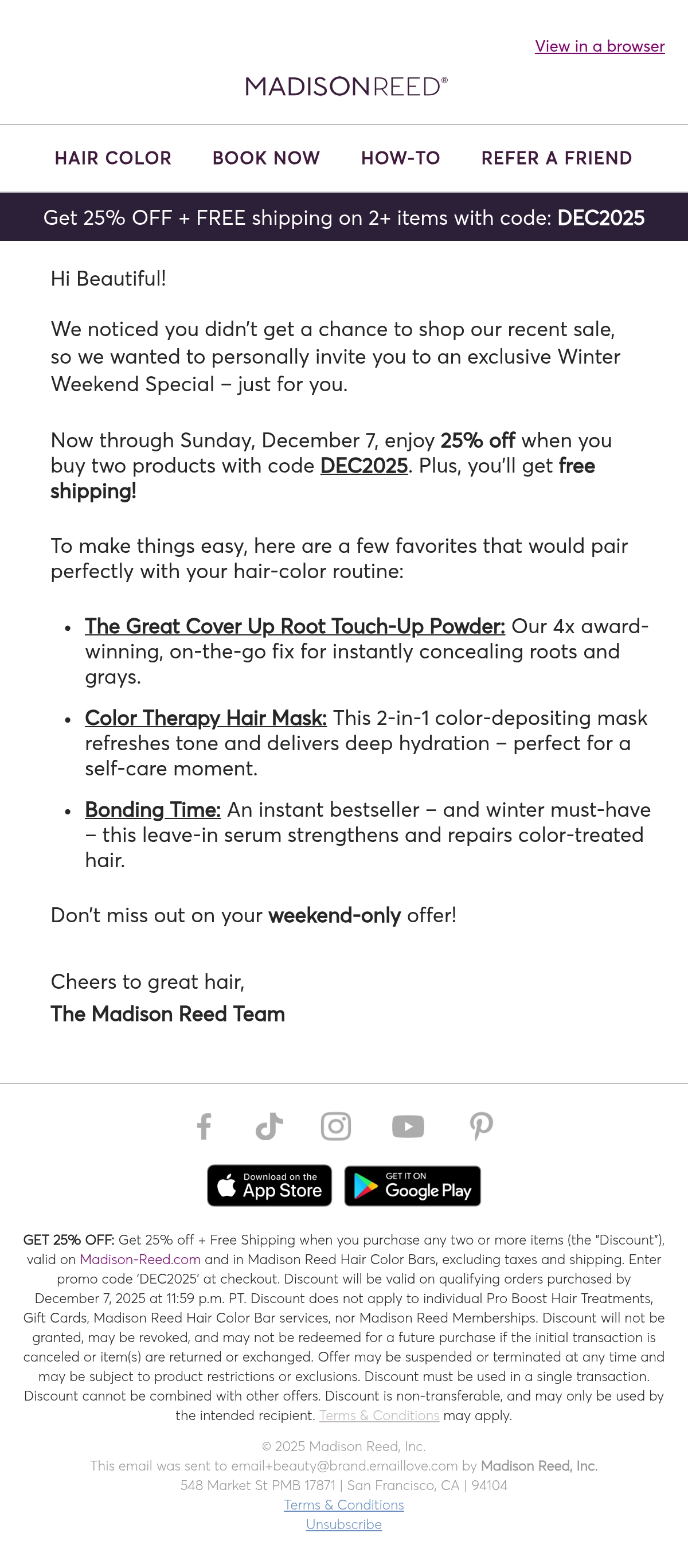
Task: Open the Bonding Time product link
Action: click(x=153, y=810)
